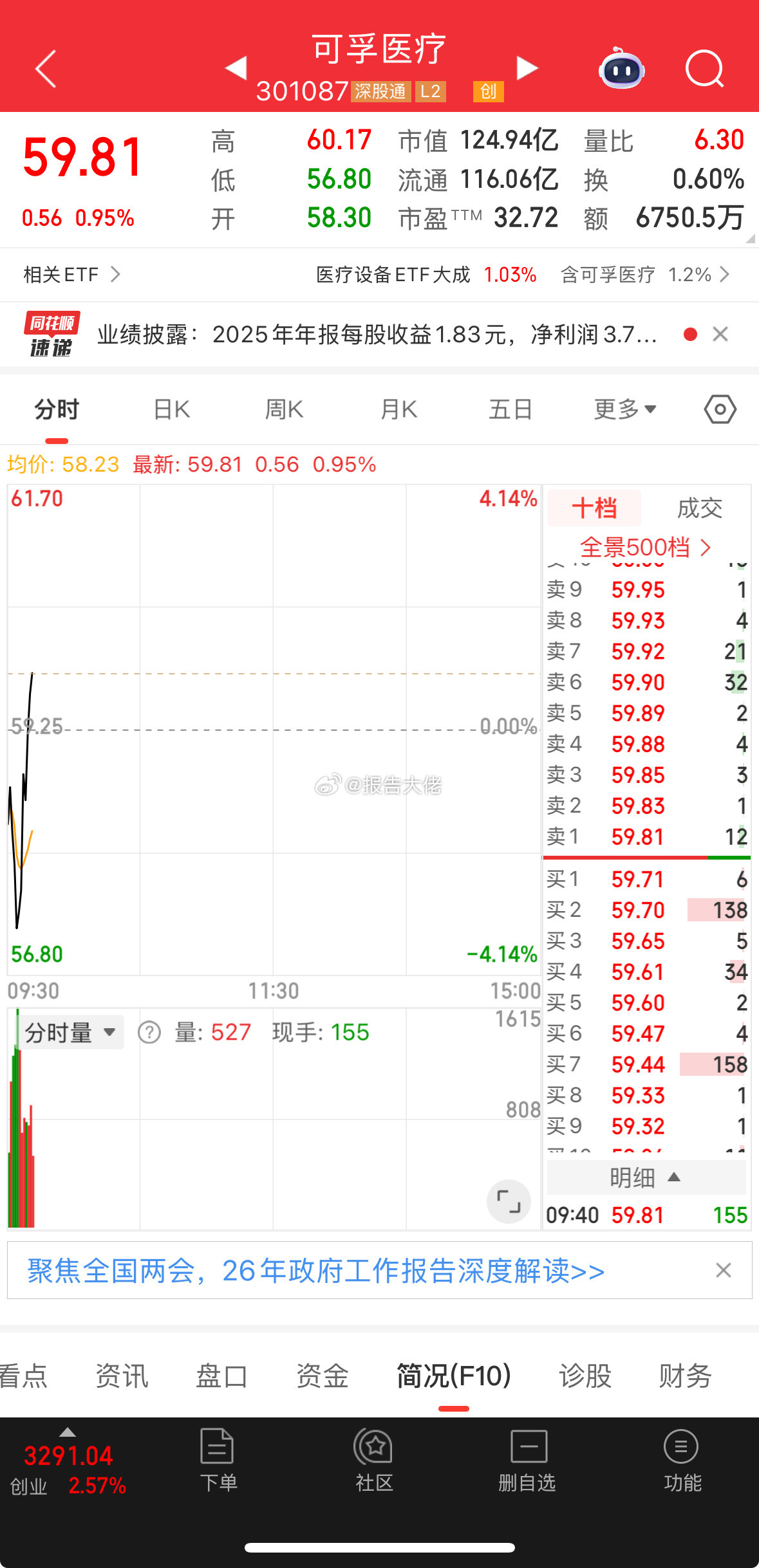Click the back arrow to exit stock page
This screenshot has width=759, height=1568.
click(45, 68)
